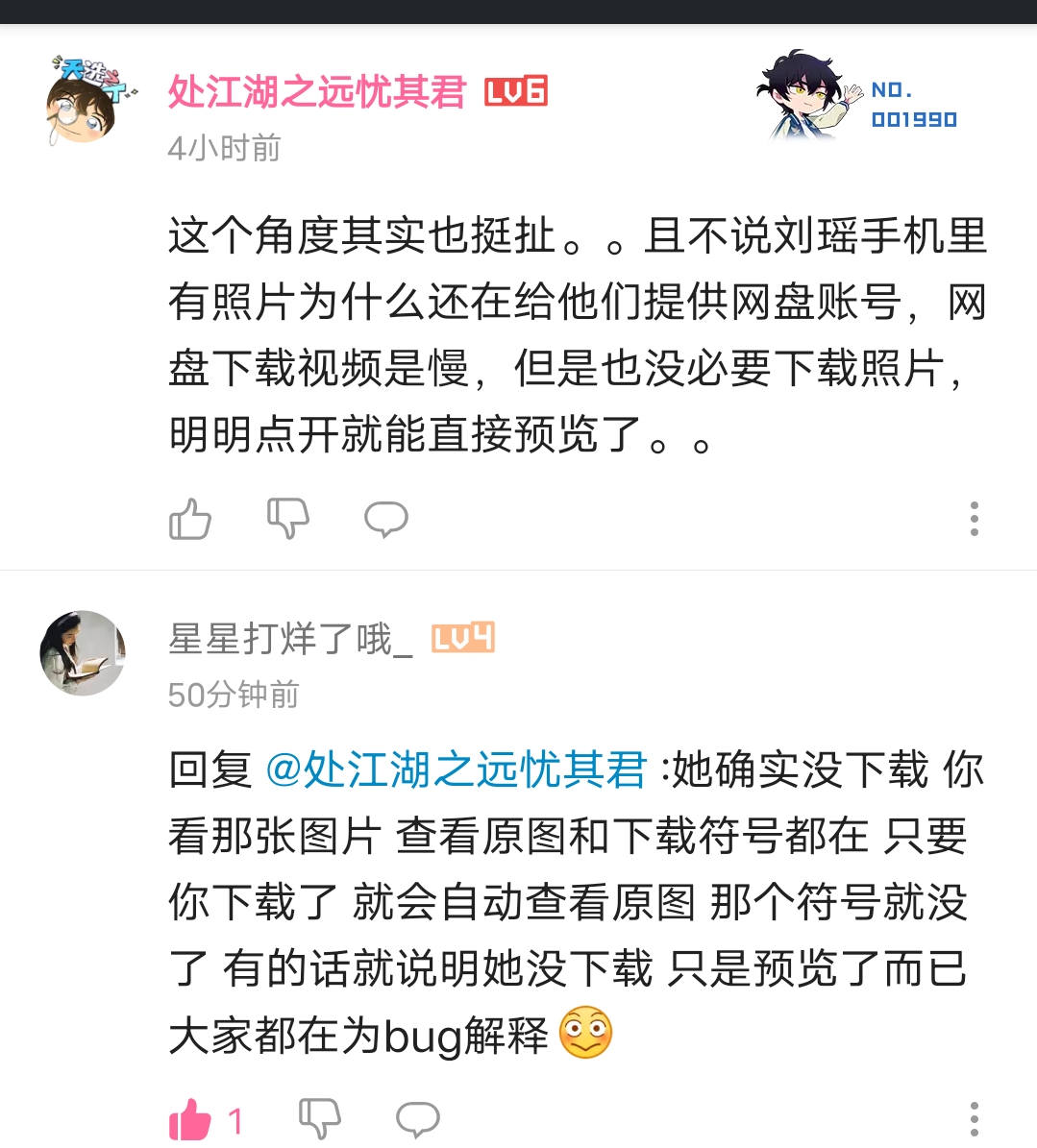Tap the username 星星打烊了哦_
This screenshot has height=1148, width=1037.
(x=289, y=639)
